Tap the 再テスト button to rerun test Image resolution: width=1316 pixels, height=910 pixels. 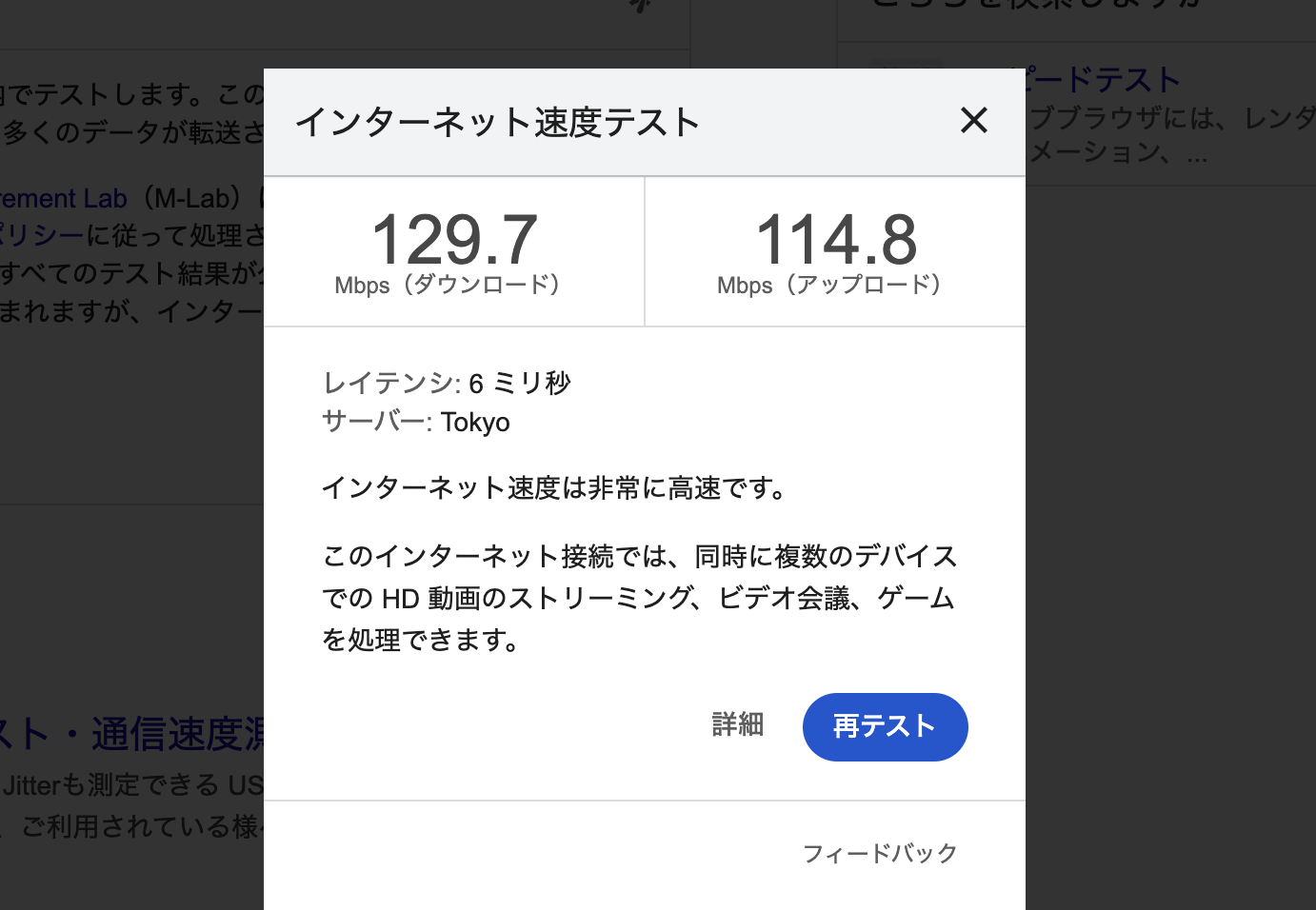pyautogui.click(x=885, y=727)
